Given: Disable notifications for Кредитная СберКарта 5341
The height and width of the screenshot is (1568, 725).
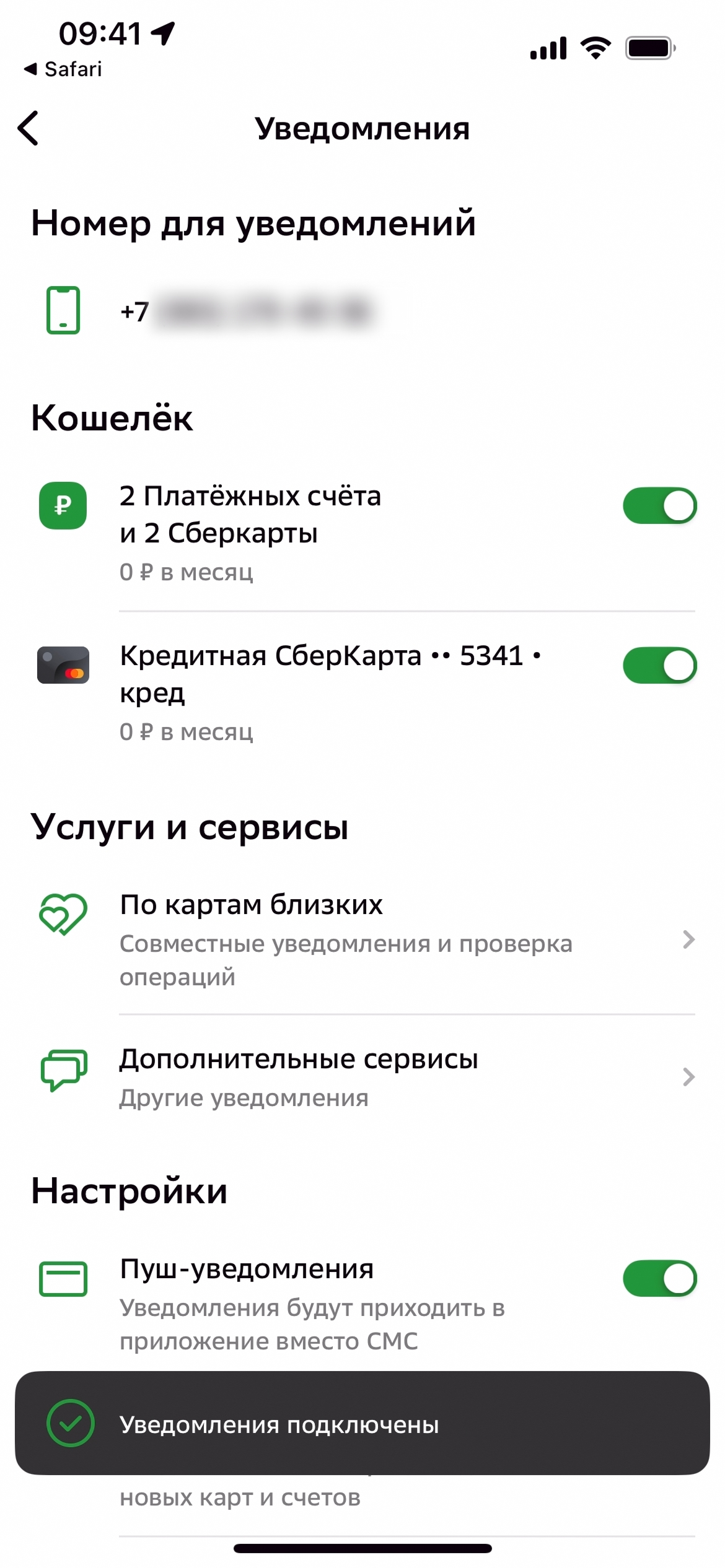Looking at the screenshot, I should [x=659, y=665].
